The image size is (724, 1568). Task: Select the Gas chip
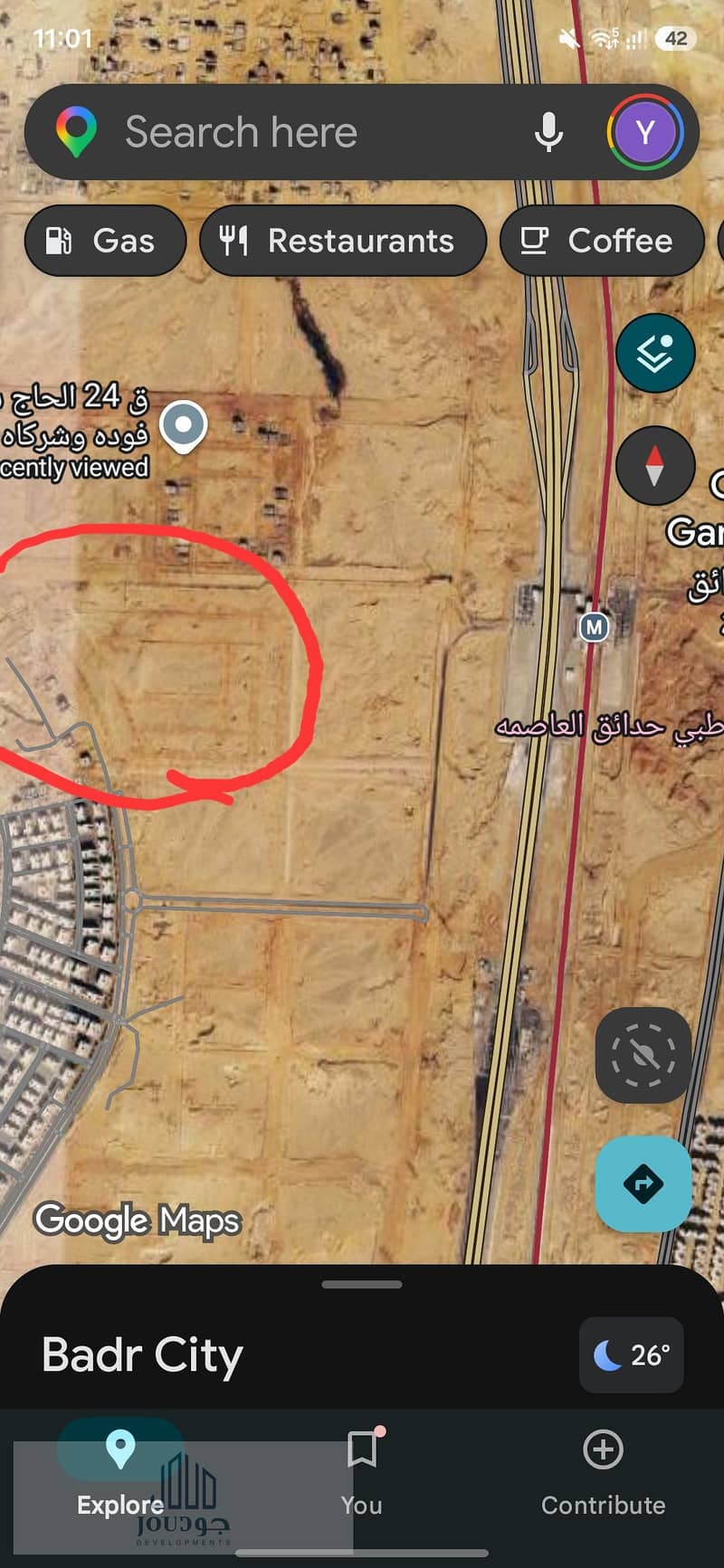105,241
